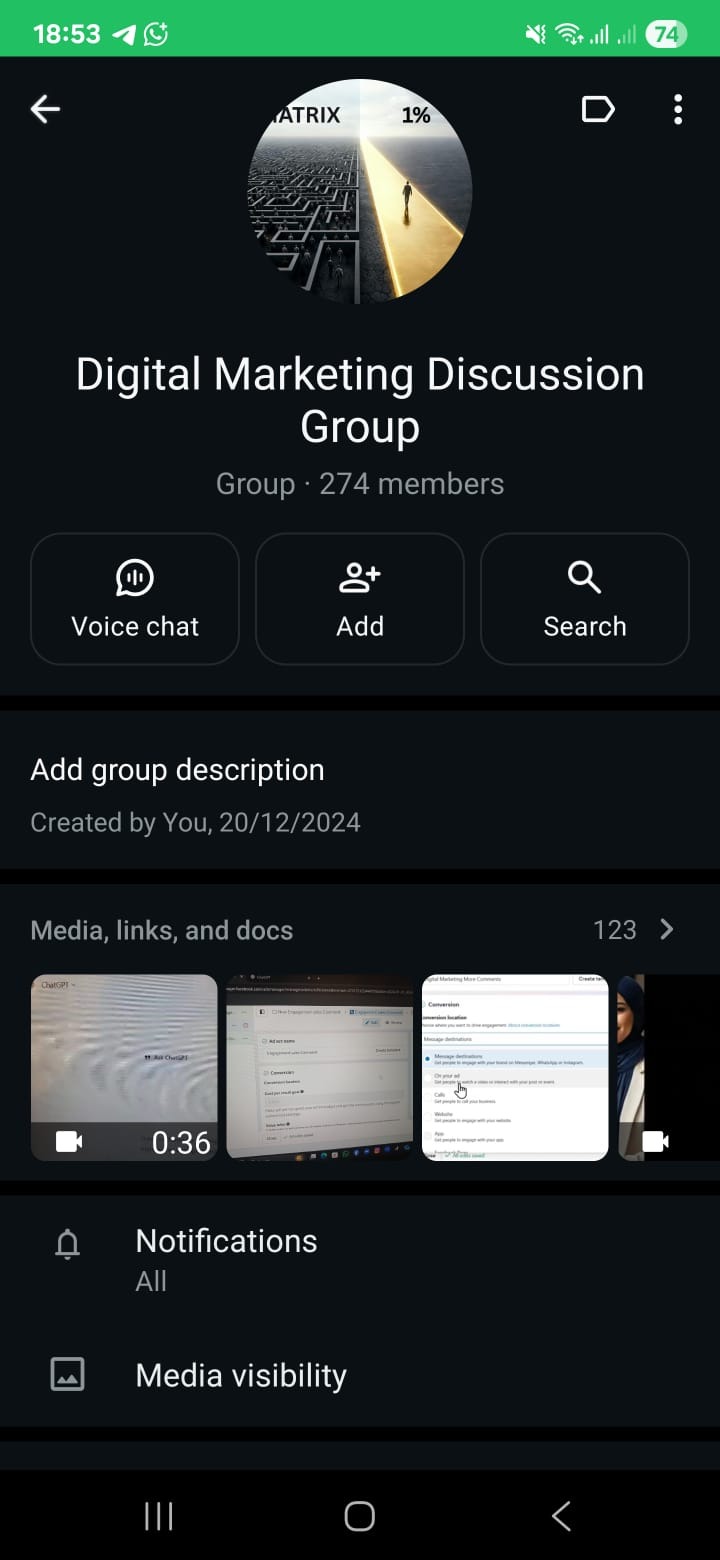Add group description

tap(178, 770)
